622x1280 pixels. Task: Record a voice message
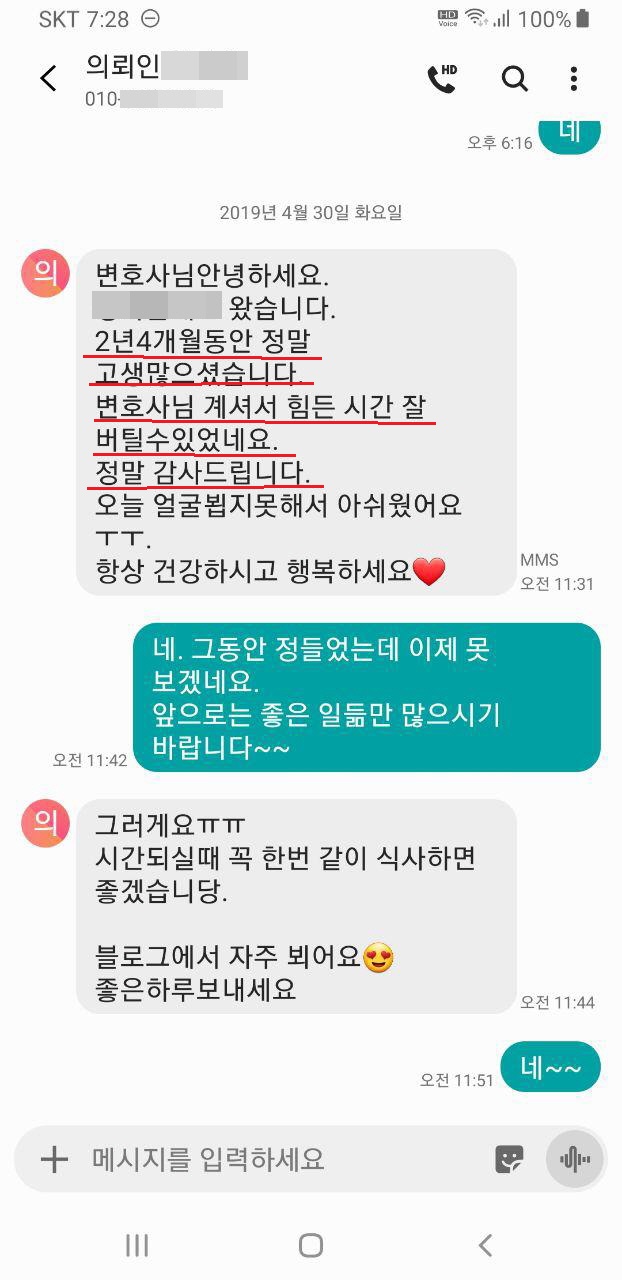pos(574,1160)
